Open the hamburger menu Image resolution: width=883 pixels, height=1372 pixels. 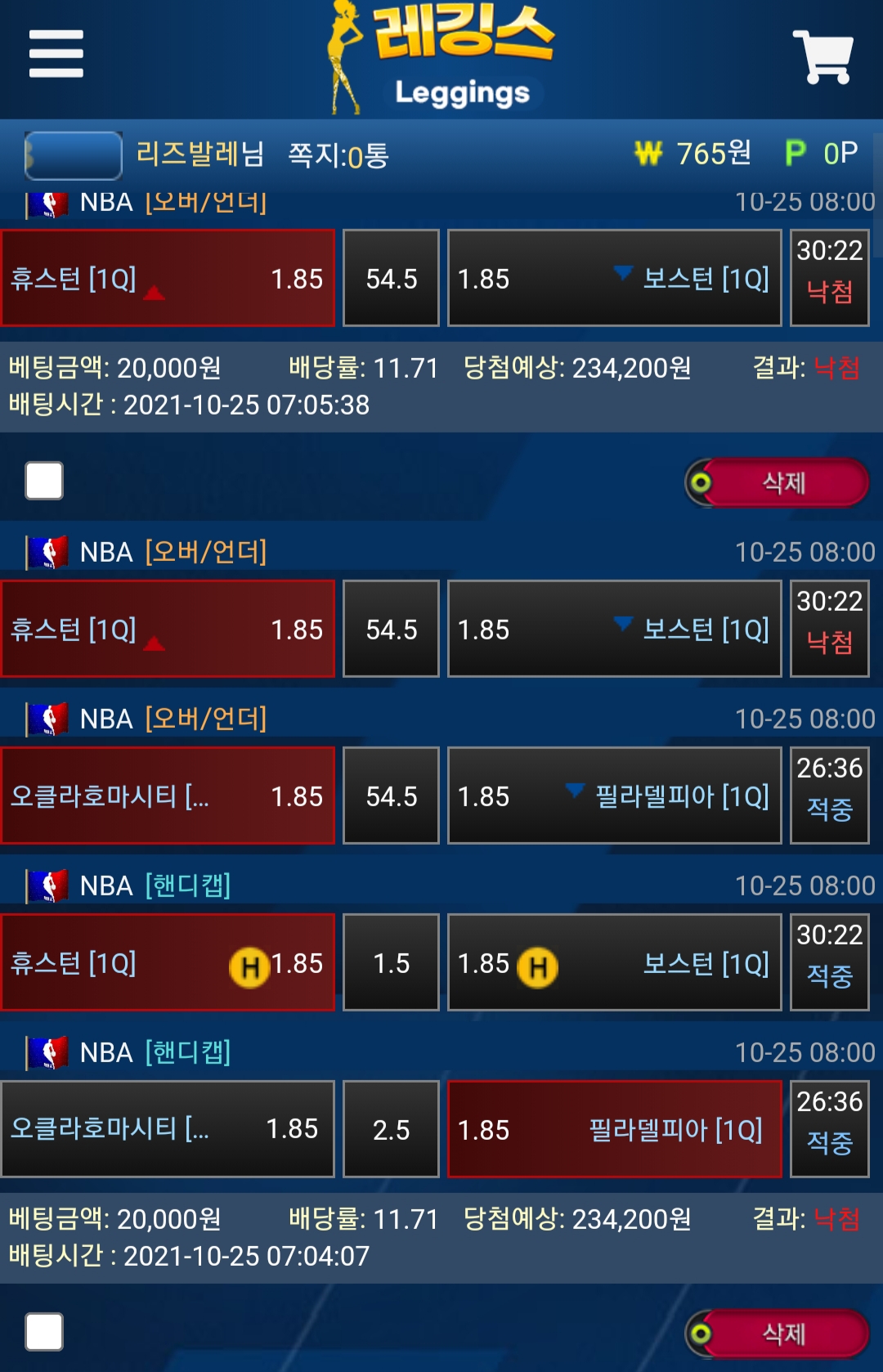(56, 54)
